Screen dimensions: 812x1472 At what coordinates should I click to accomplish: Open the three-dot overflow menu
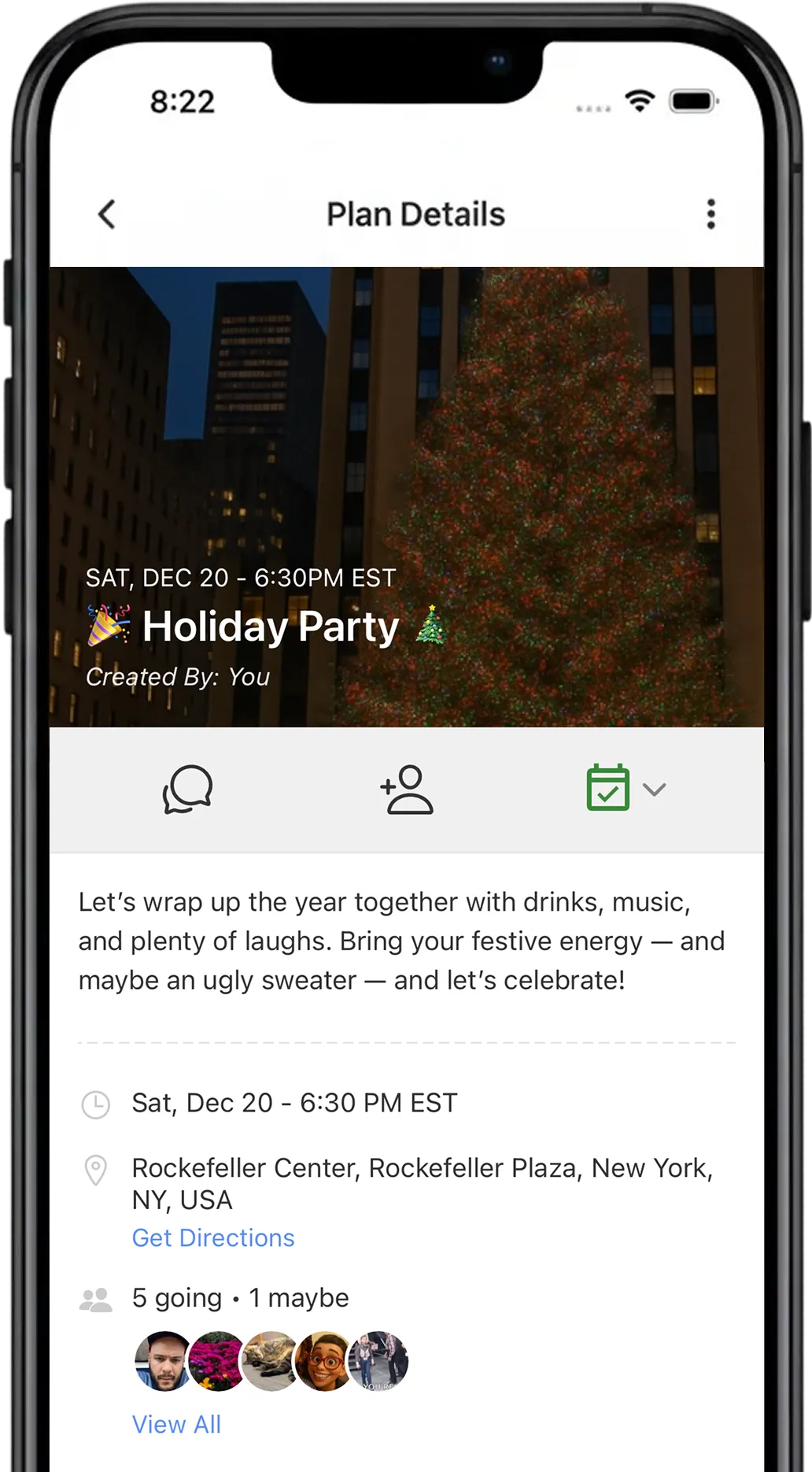(710, 213)
